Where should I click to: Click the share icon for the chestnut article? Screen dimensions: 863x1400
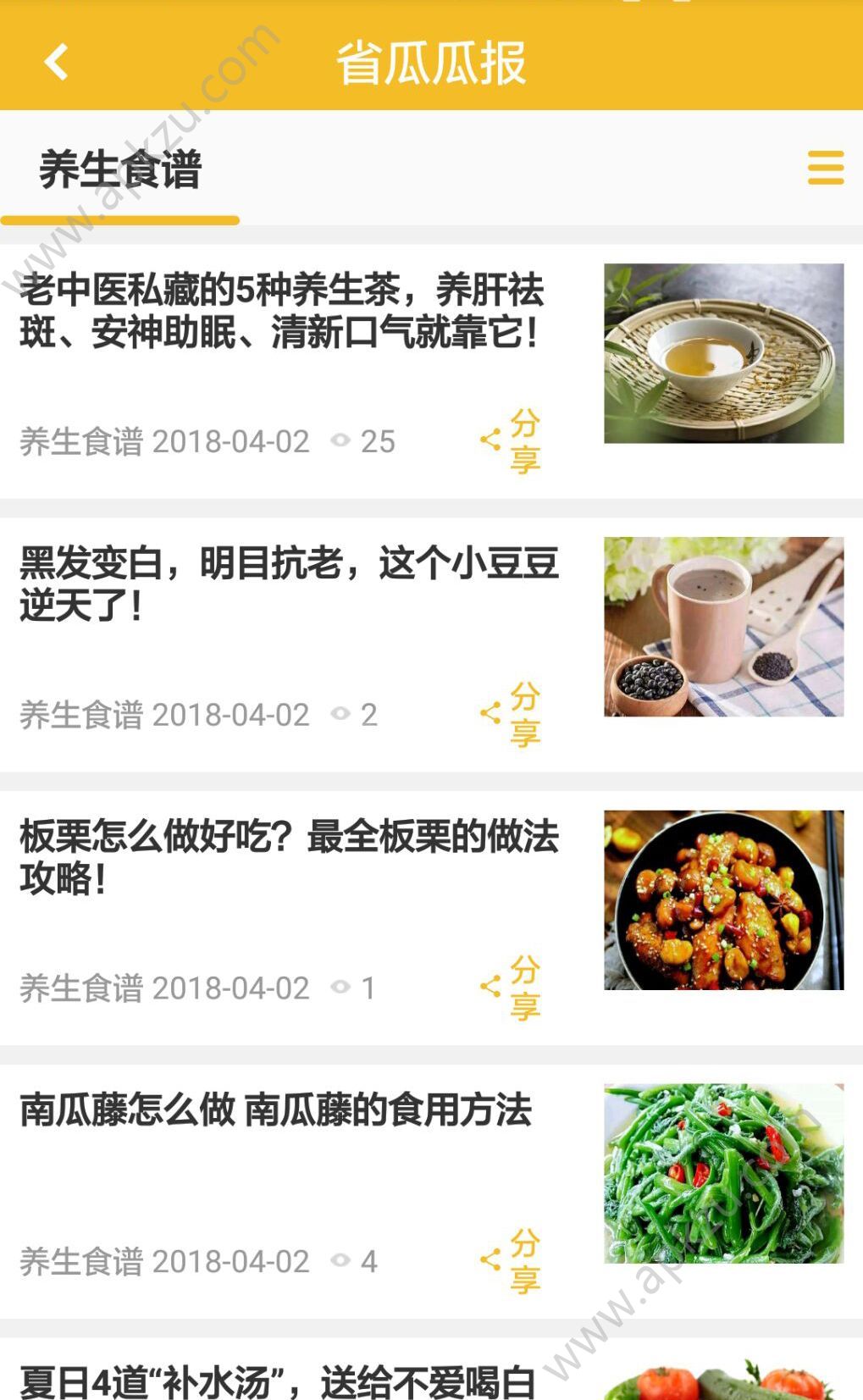[x=491, y=985]
